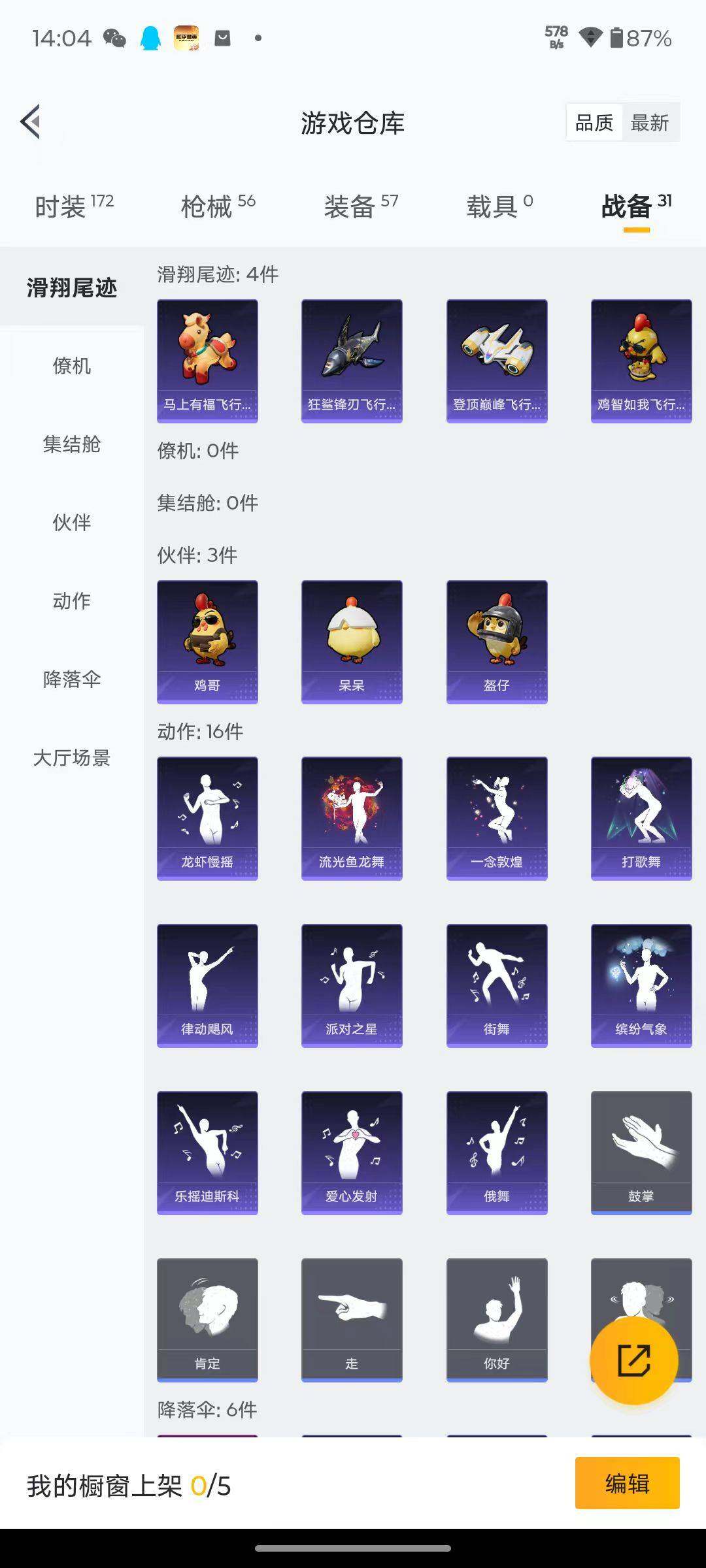The height and width of the screenshot is (1568, 706).
Task: Switch sorting to 品质
Action: click(x=594, y=122)
